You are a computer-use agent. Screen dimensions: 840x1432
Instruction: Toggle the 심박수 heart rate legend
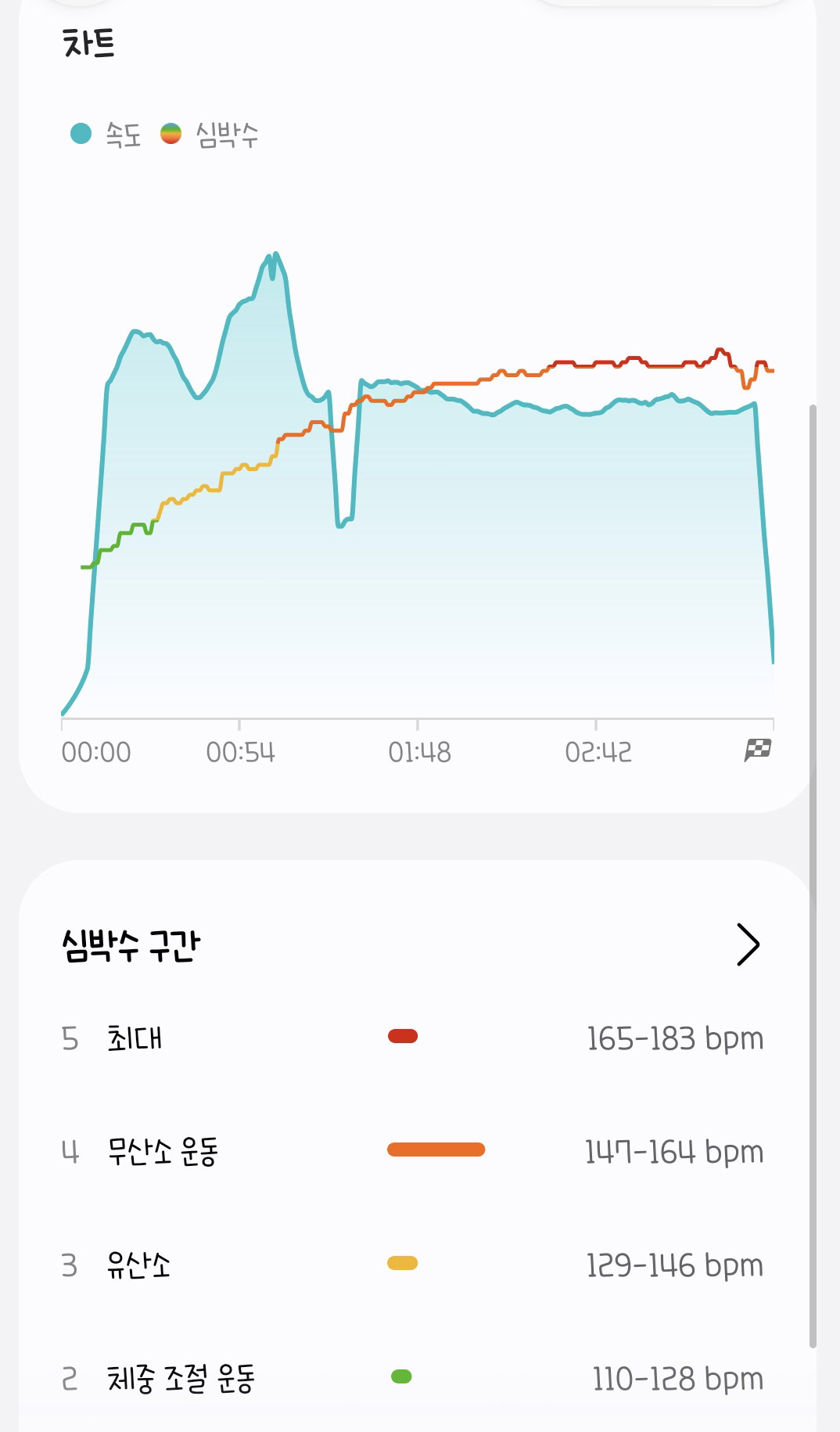click(210, 135)
